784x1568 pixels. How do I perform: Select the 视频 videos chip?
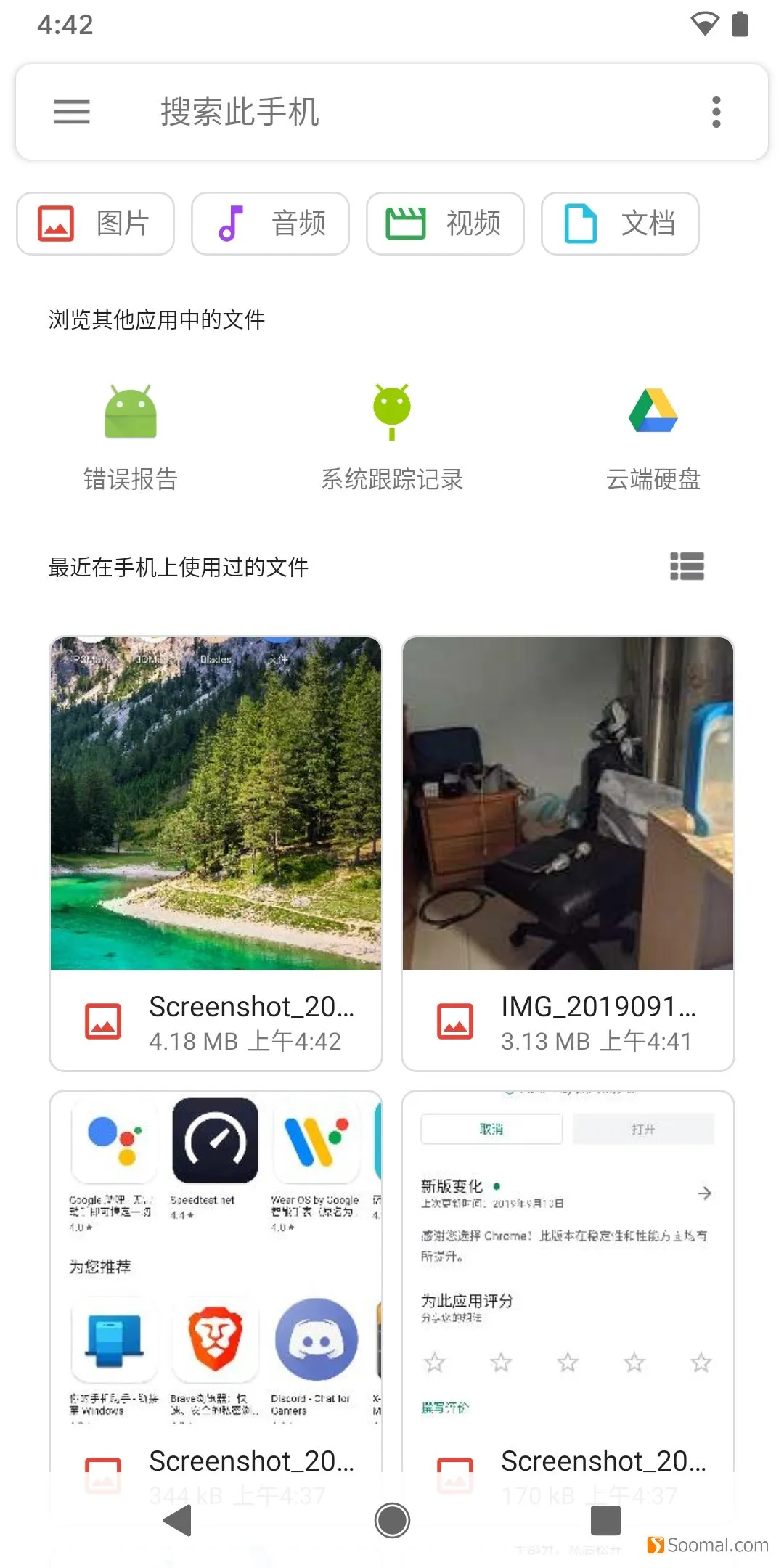pos(445,224)
